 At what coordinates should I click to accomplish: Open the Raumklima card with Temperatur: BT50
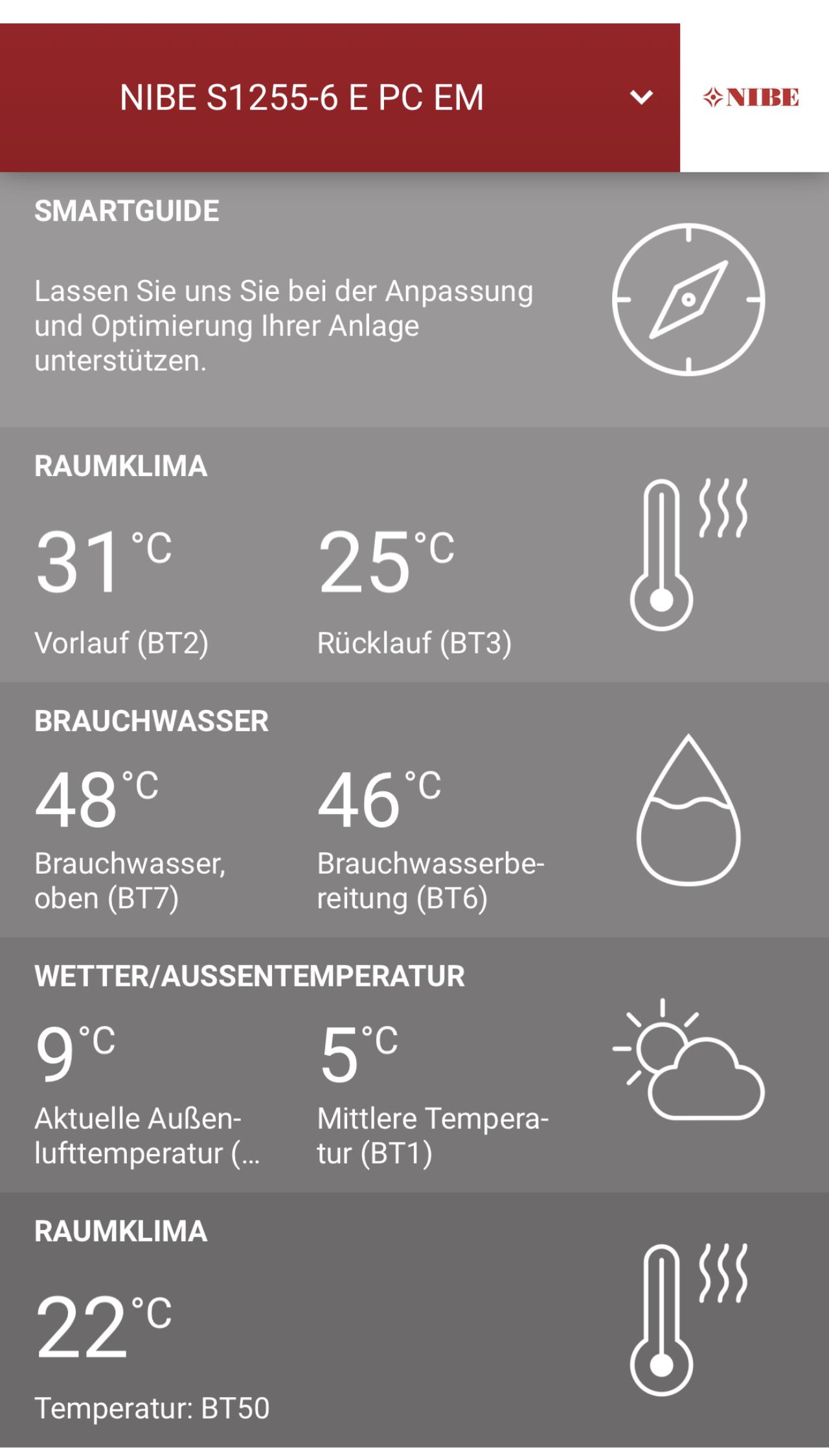tap(414, 1320)
